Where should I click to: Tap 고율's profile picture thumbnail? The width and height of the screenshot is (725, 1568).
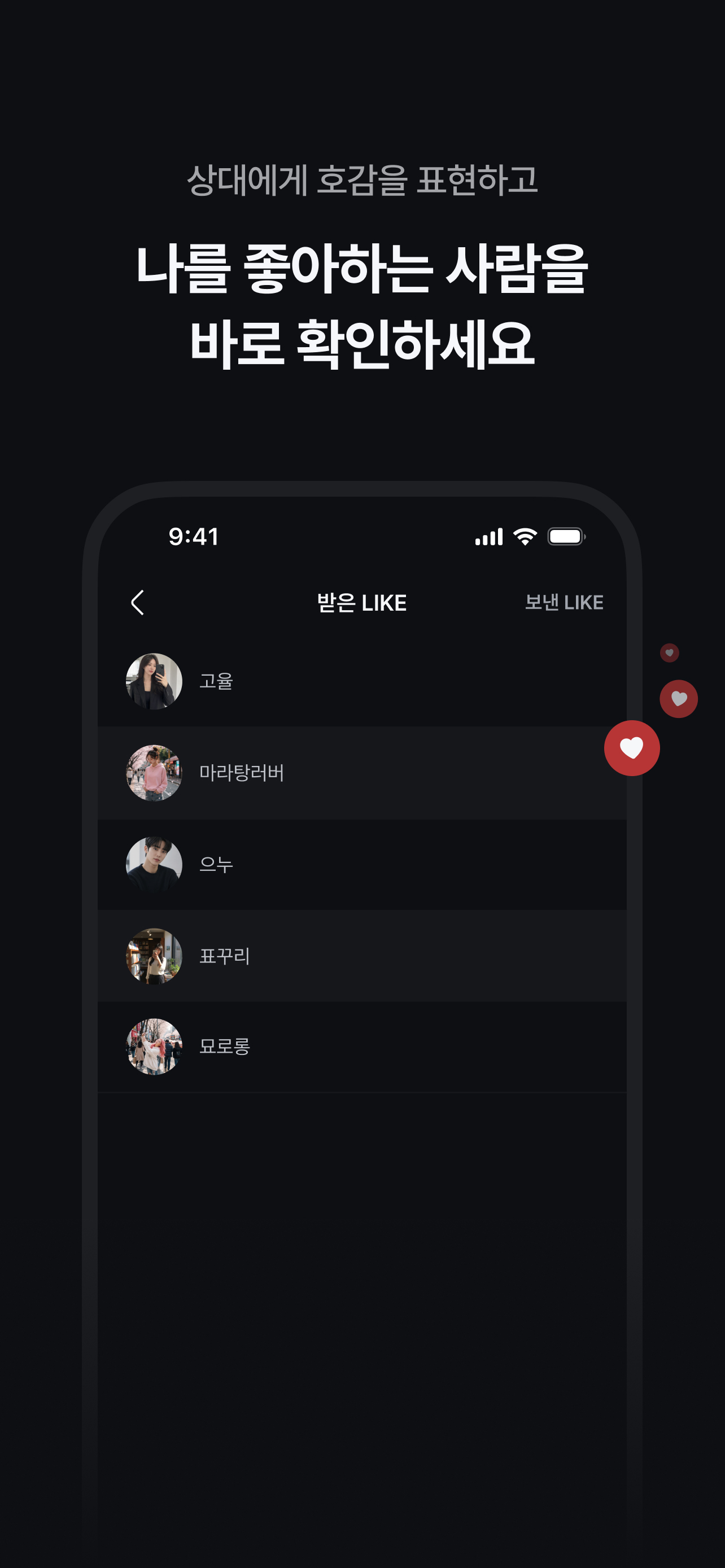155,681
